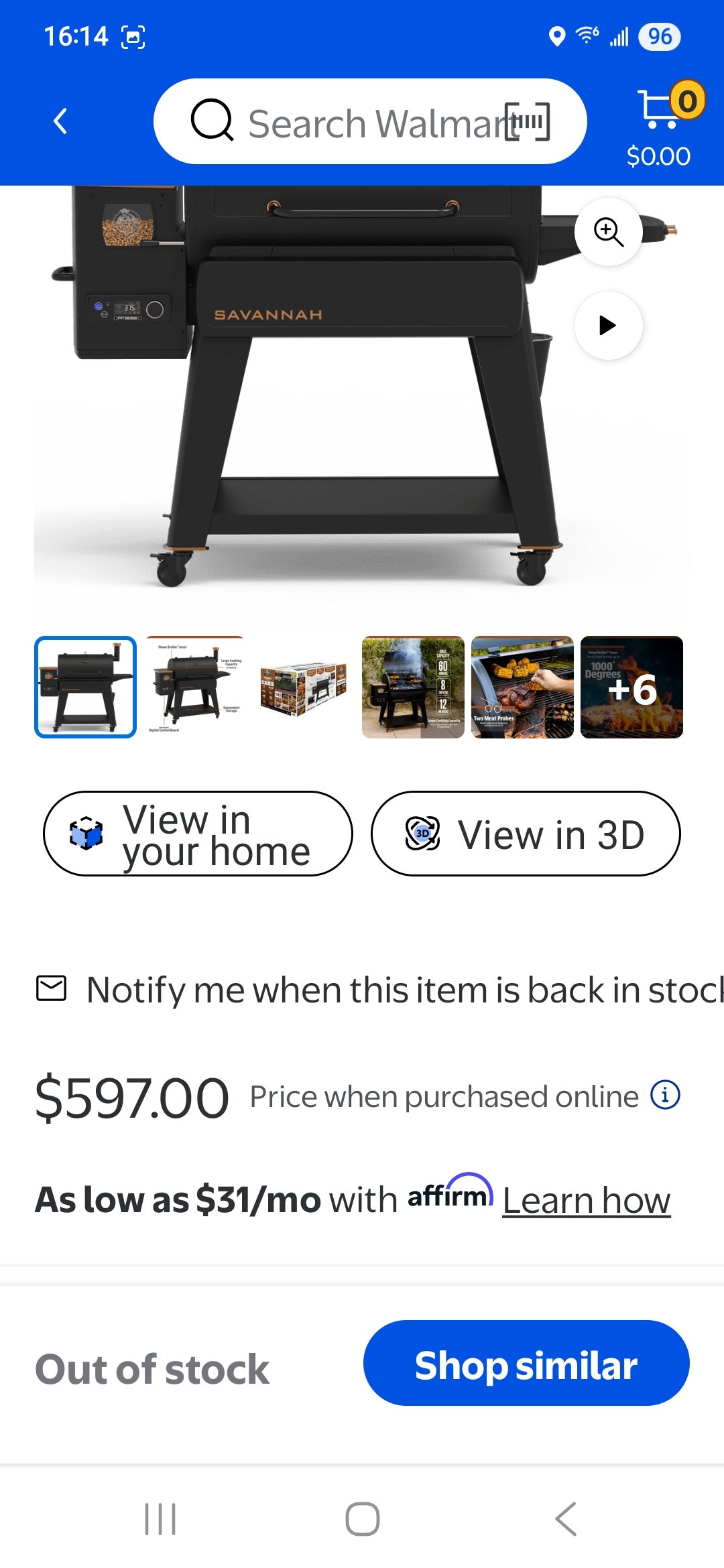The image size is (724, 1568).
Task: Open recent apps from the navigation bar
Action: [x=160, y=1518]
